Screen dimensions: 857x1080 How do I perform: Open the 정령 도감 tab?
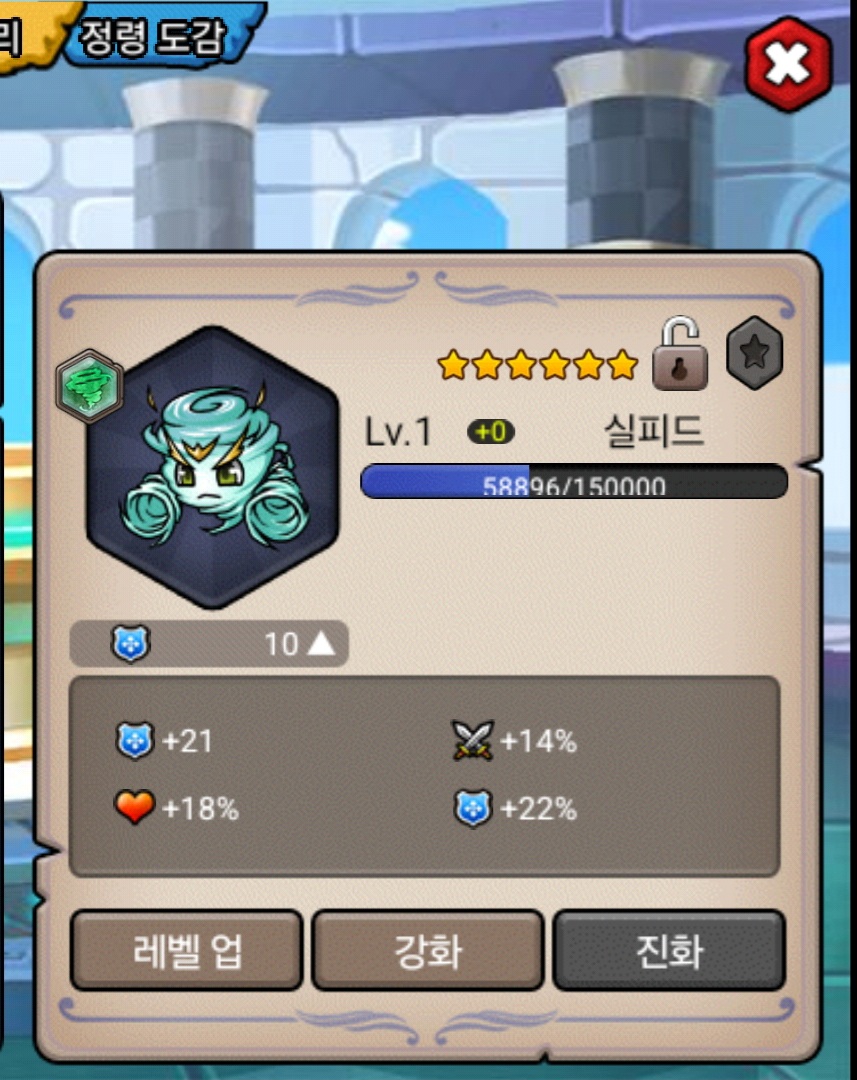(158, 36)
